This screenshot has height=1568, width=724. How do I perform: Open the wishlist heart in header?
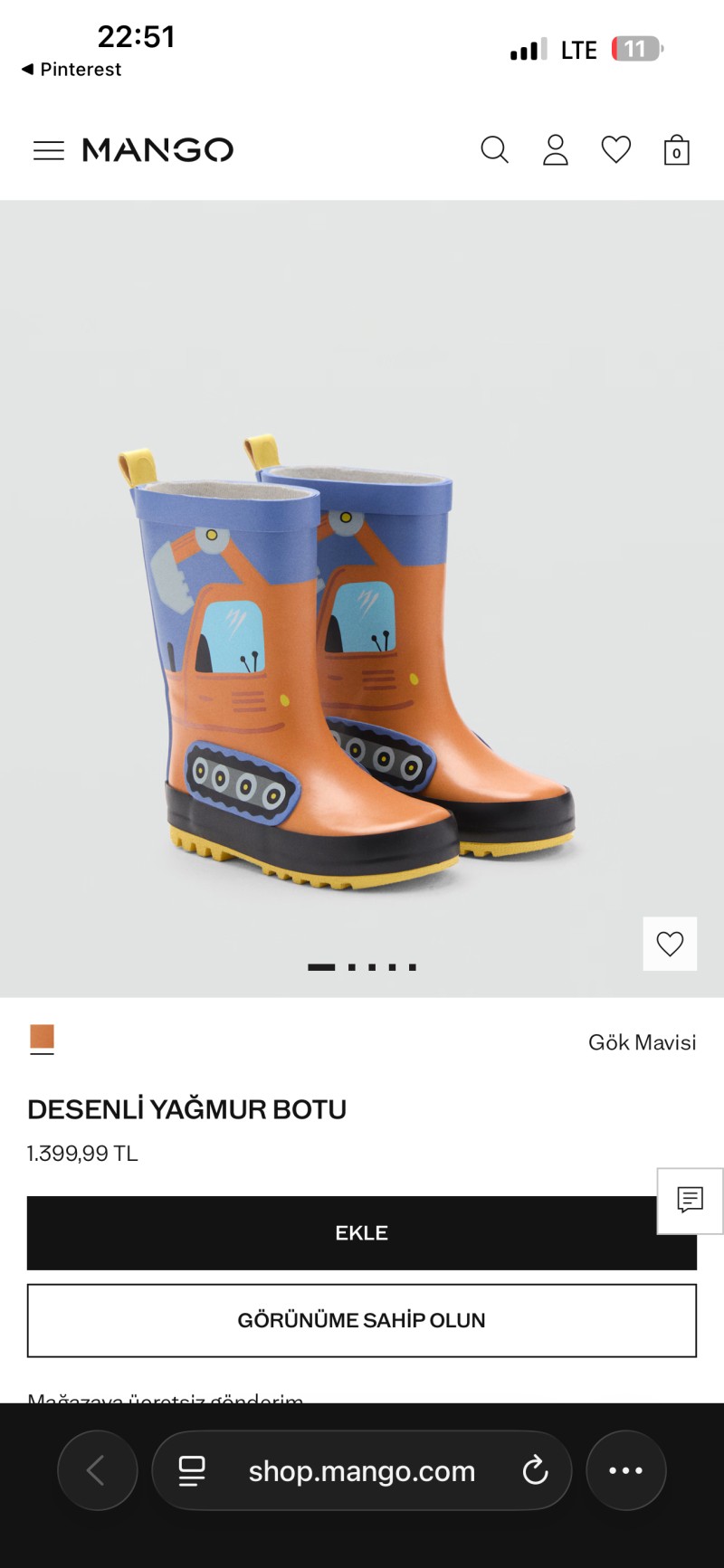coord(616,149)
